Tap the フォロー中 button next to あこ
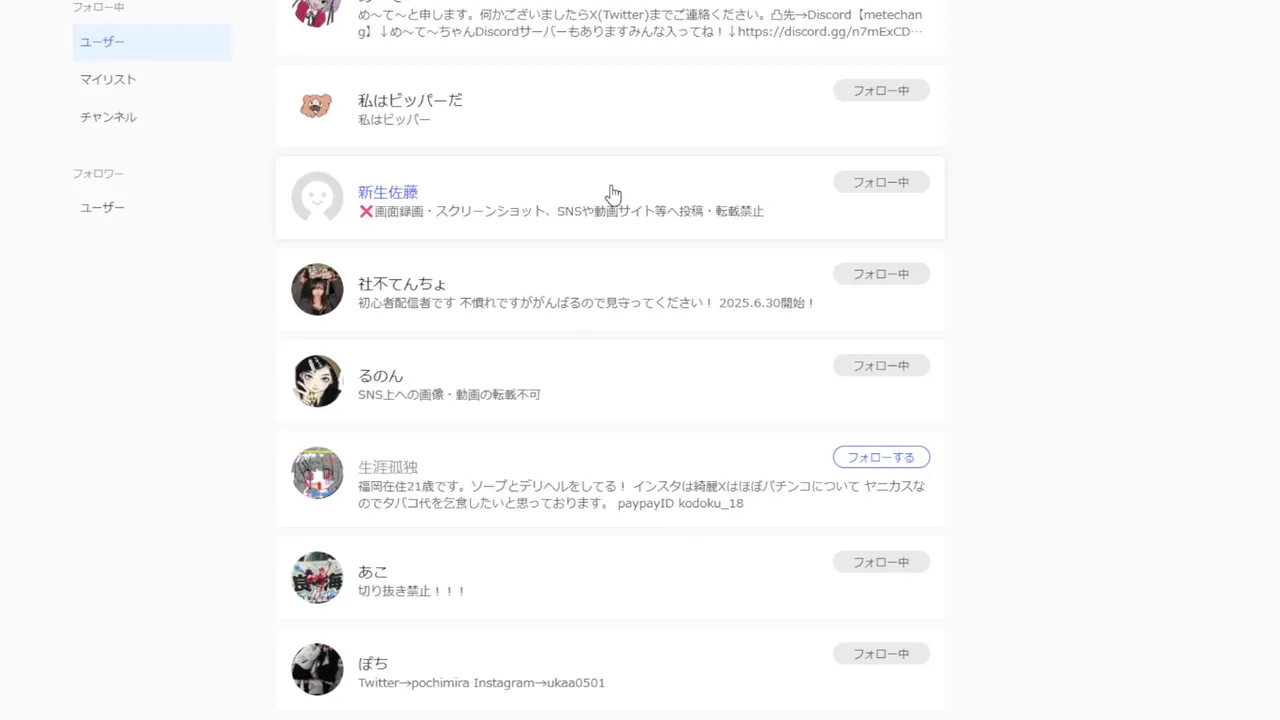The image size is (1280, 720). [x=881, y=562]
